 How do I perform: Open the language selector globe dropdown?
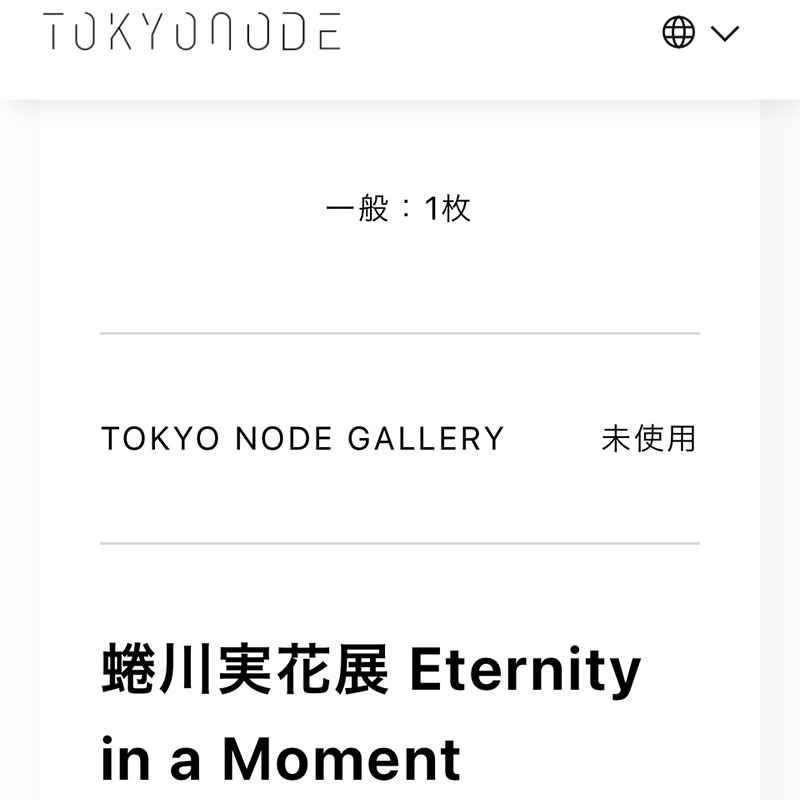699,32
